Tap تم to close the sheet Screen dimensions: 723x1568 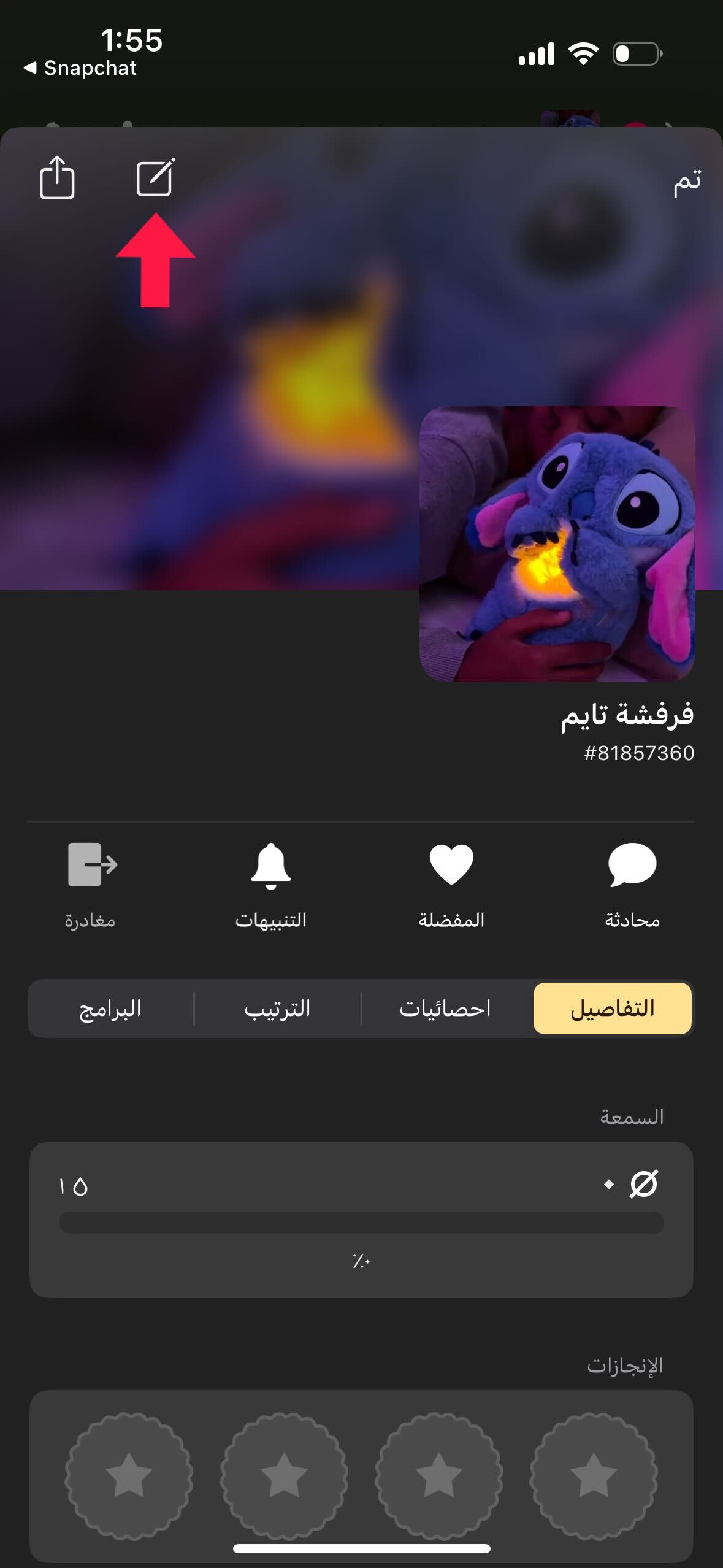point(686,182)
